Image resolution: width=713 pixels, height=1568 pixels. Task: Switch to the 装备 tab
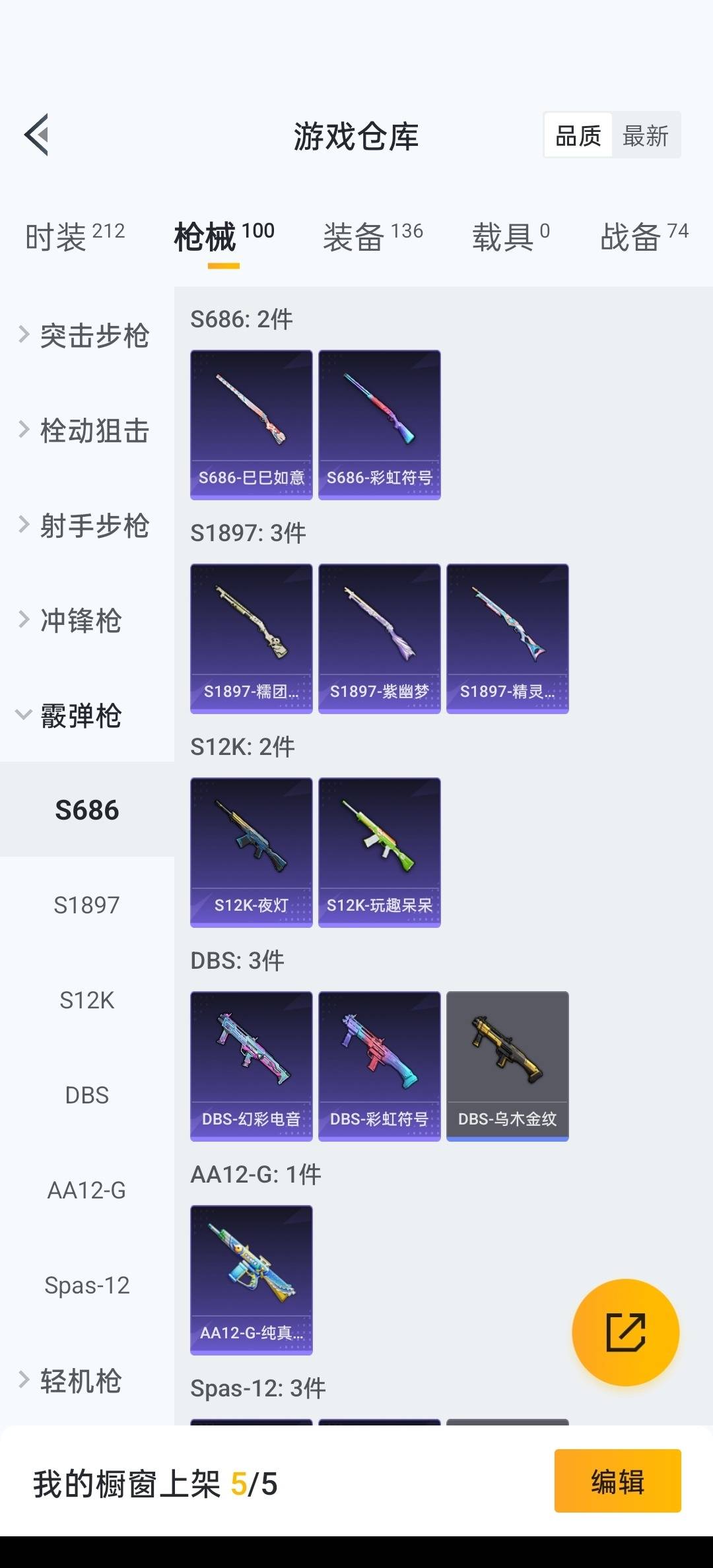click(x=372, y=236)
